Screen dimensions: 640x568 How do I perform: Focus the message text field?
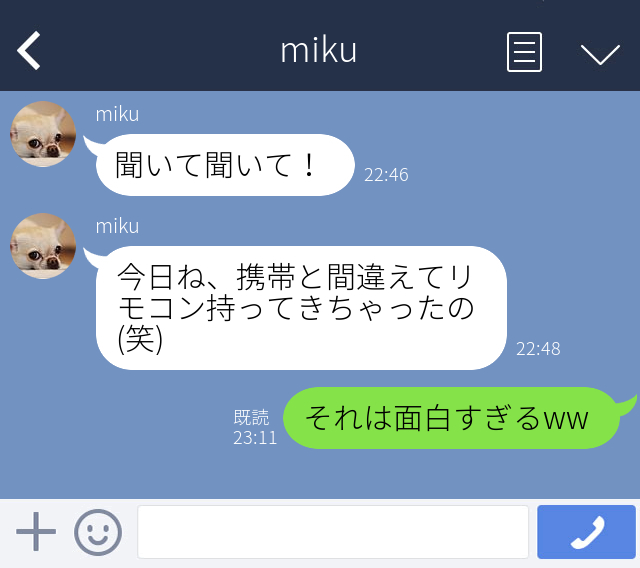coord(332,532)
